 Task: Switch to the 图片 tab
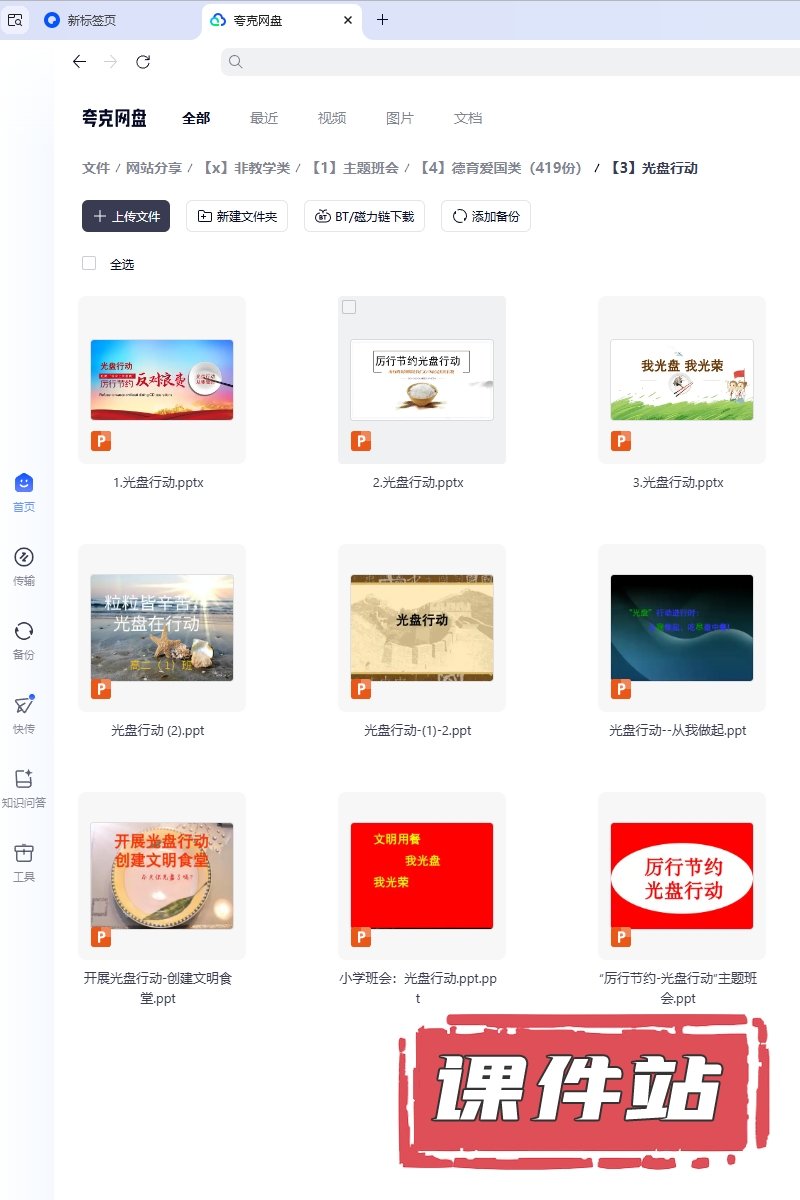(400, 118)
